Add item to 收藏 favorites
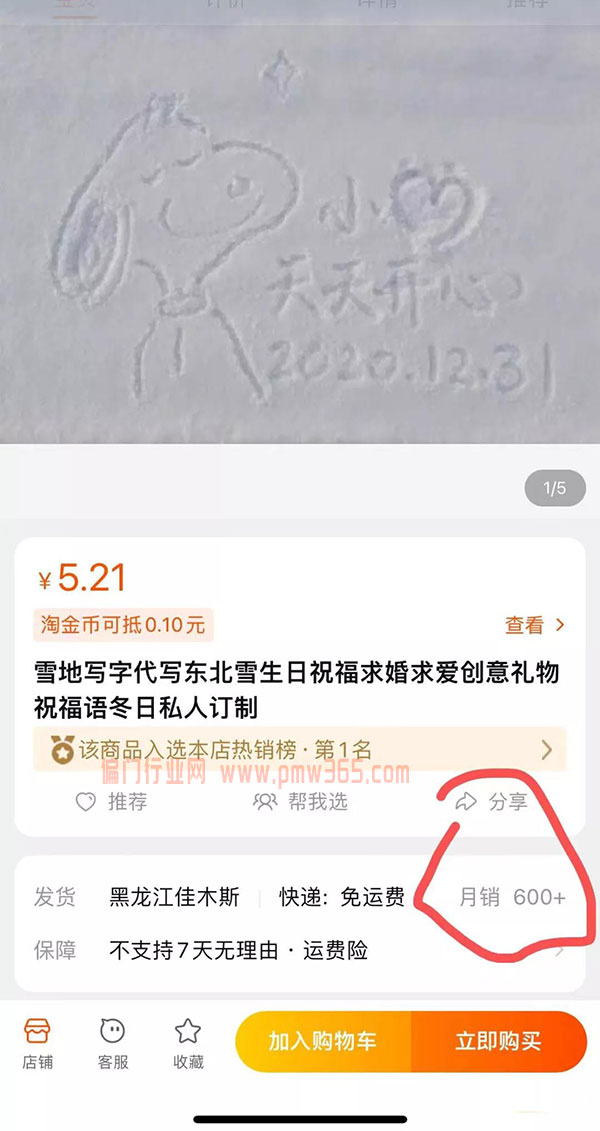 point(188,1043)
